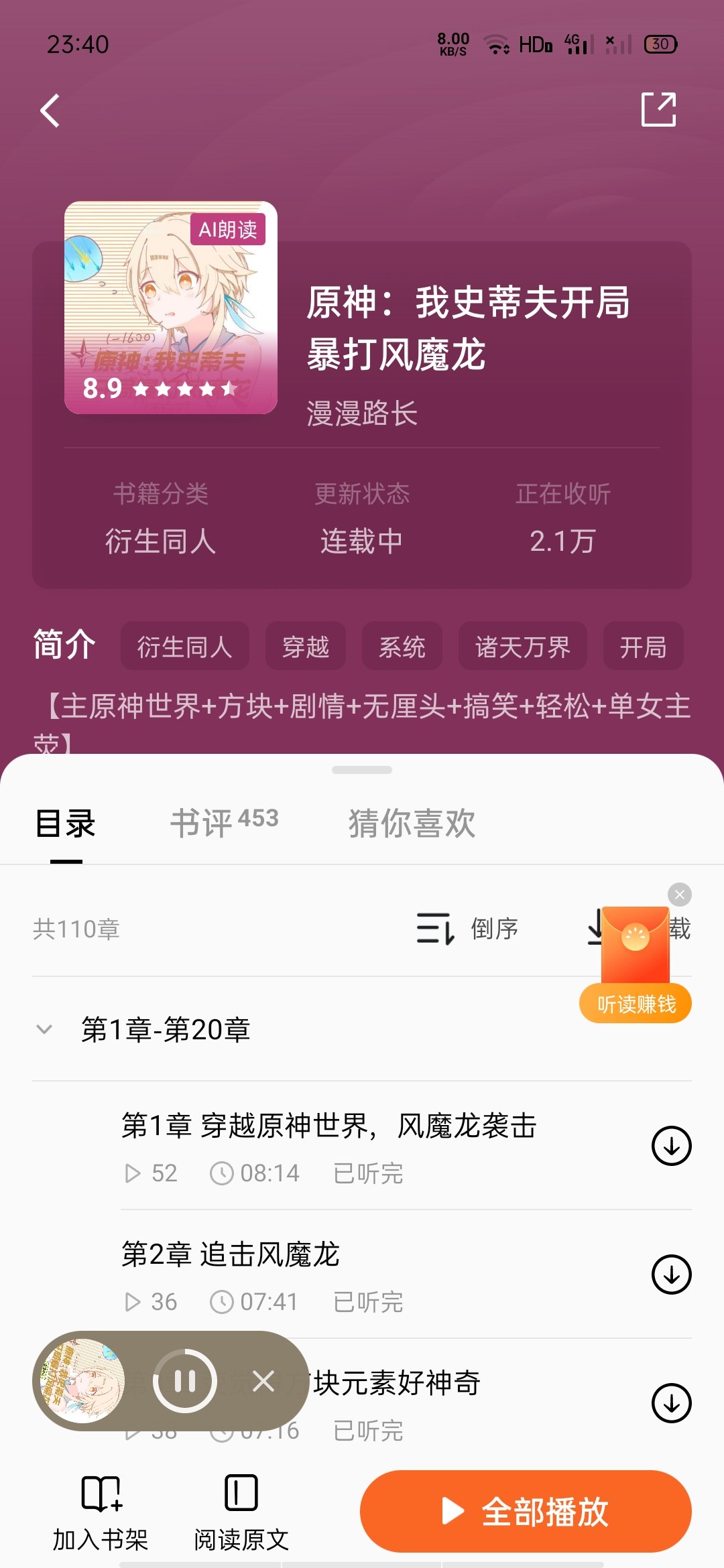Download 第1章 chapter audio
Viewport: 724px width, 1568px height.
(x=671, y=1146)
